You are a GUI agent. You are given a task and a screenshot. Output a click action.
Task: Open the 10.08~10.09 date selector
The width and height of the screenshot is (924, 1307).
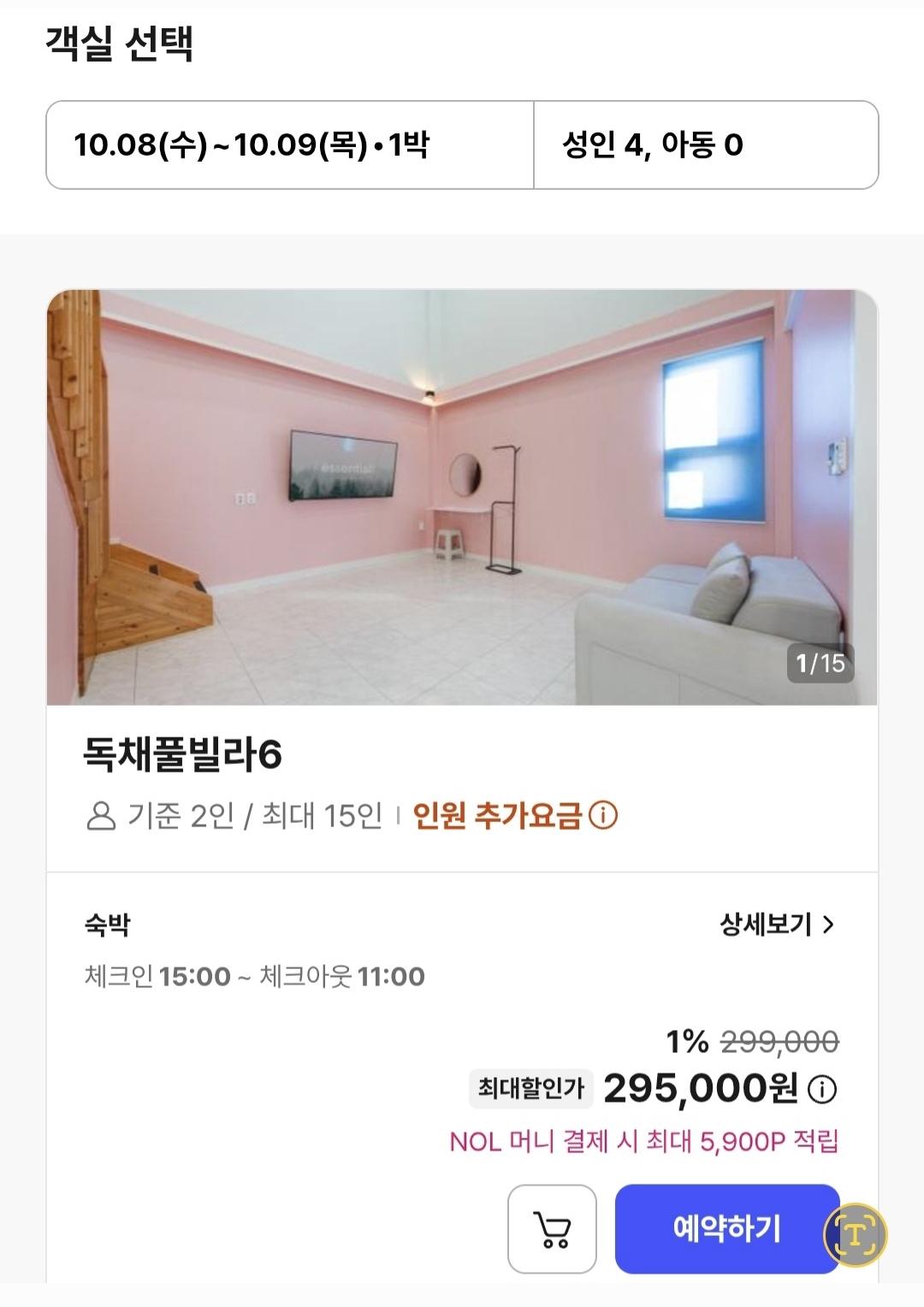288,144
